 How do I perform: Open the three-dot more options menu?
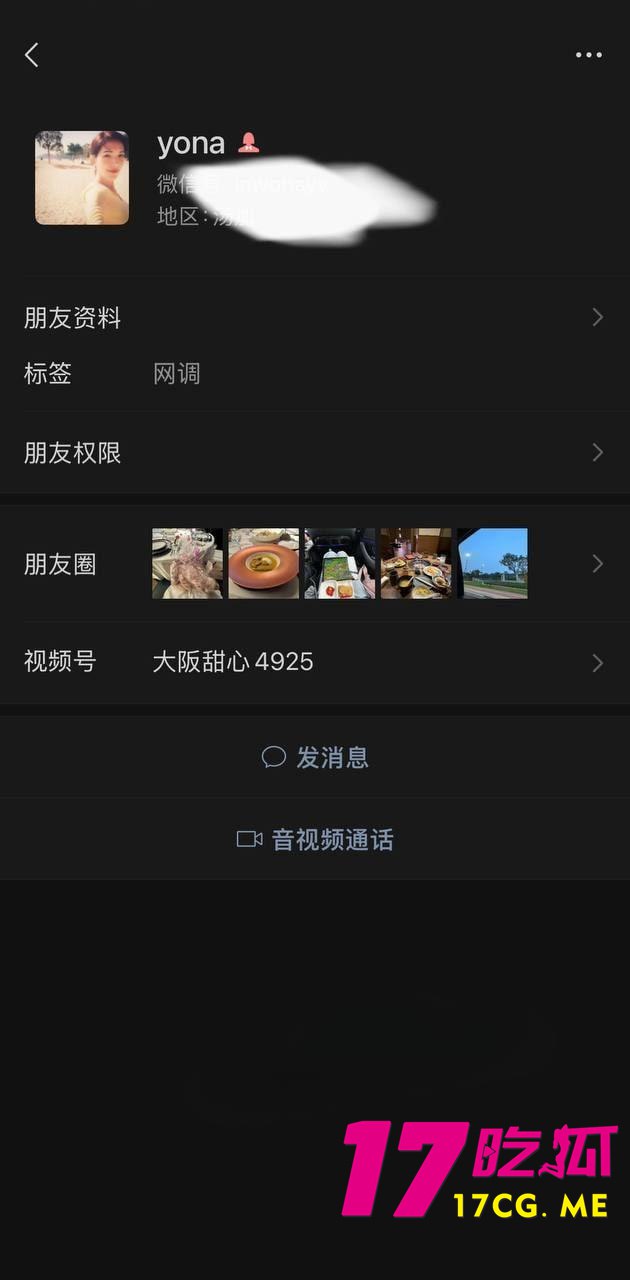click(x=589, y=55)
